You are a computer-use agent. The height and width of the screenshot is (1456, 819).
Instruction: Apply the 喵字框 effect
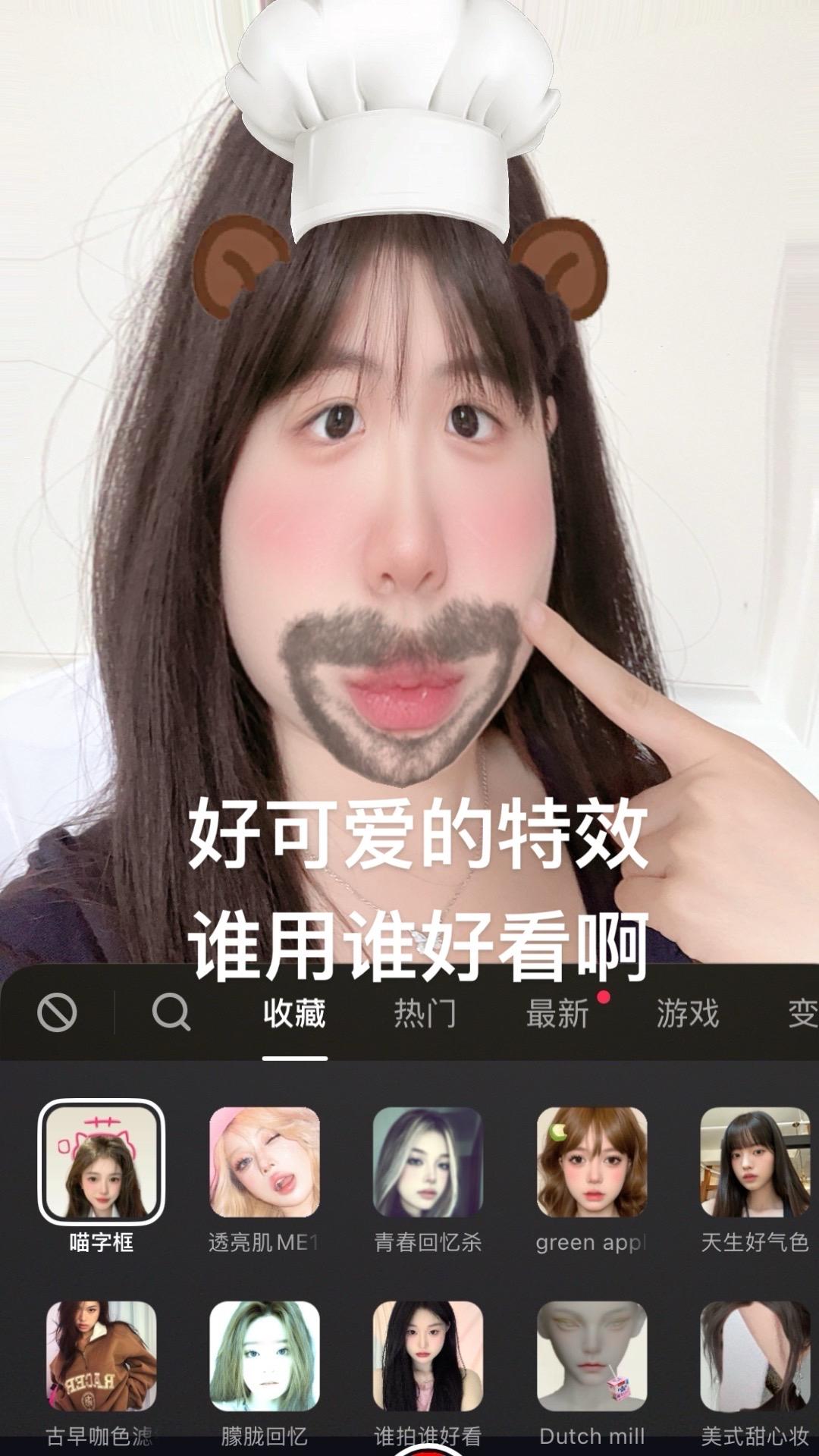coord(101,1162)
